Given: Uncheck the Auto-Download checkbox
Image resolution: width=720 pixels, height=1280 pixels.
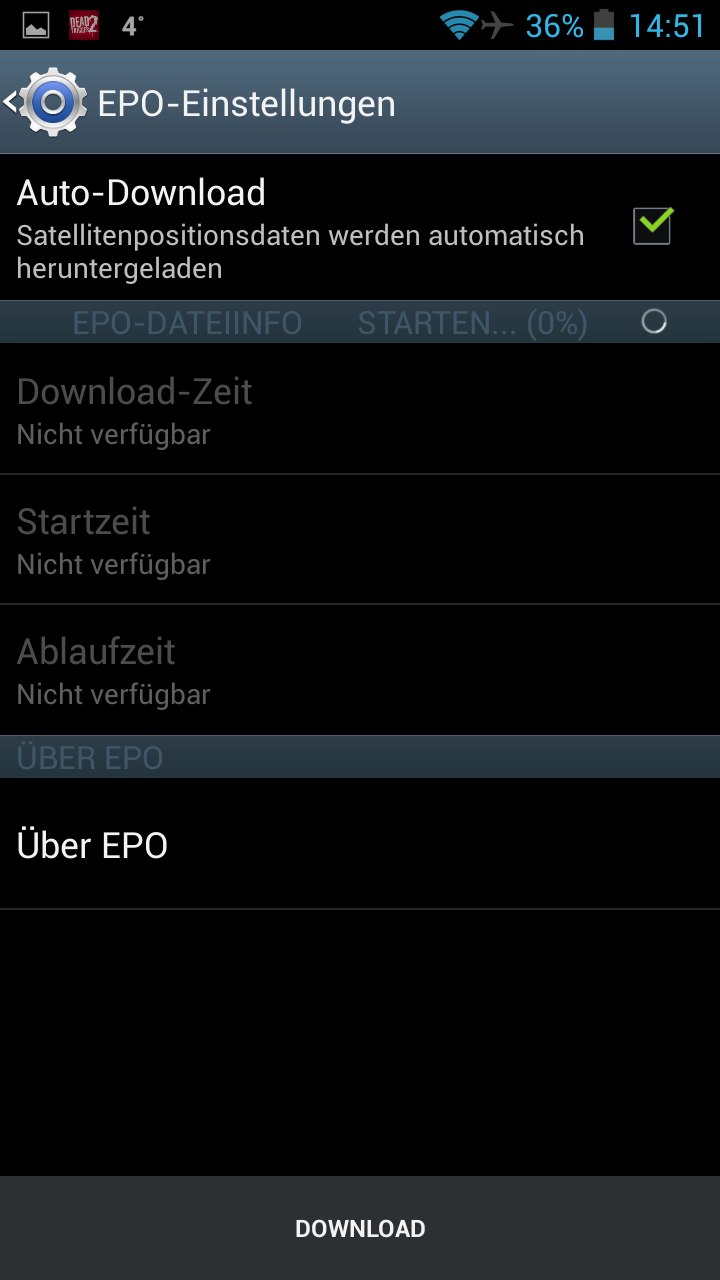Looking at the screenshot, I should (653, 226).
